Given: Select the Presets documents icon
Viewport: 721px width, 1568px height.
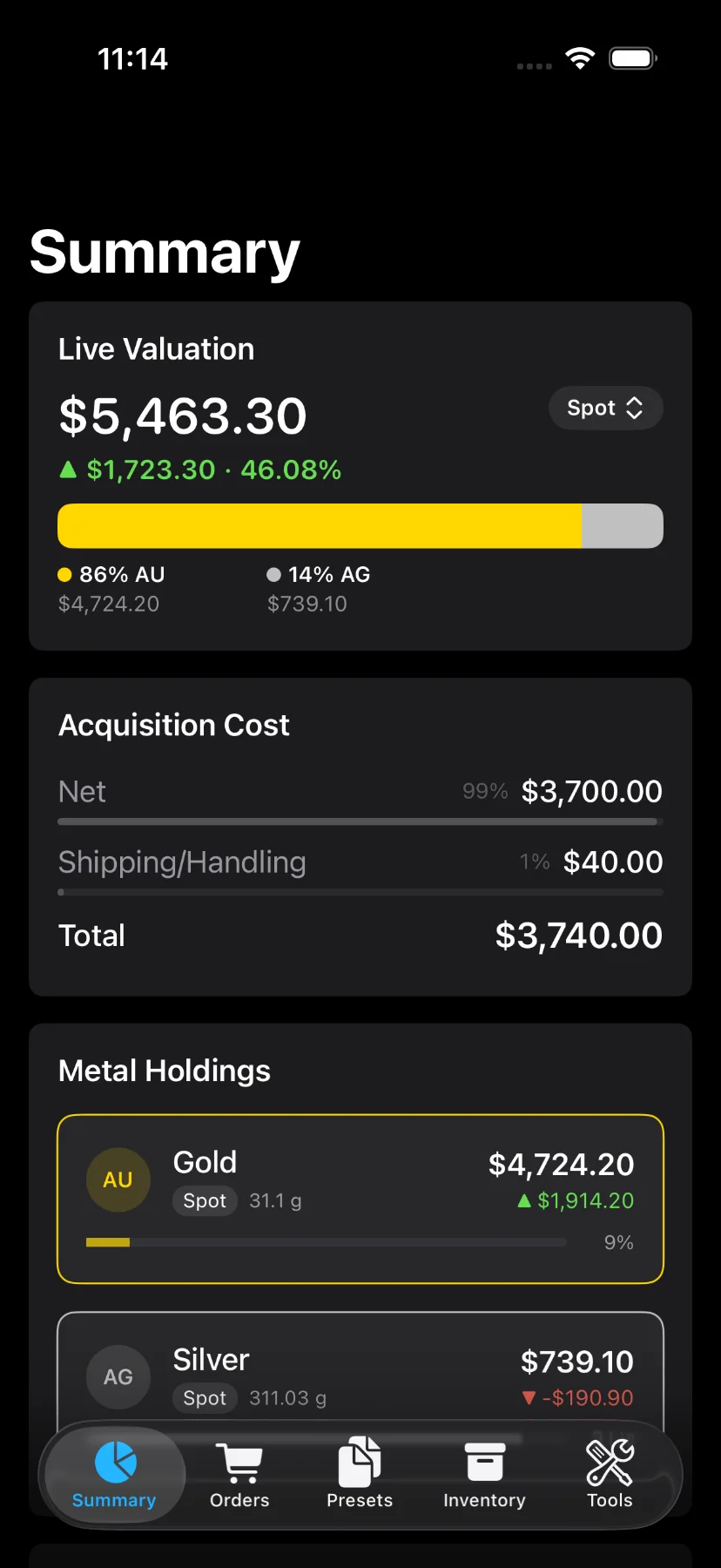Looking at the screenshot, I should 360,1462.
